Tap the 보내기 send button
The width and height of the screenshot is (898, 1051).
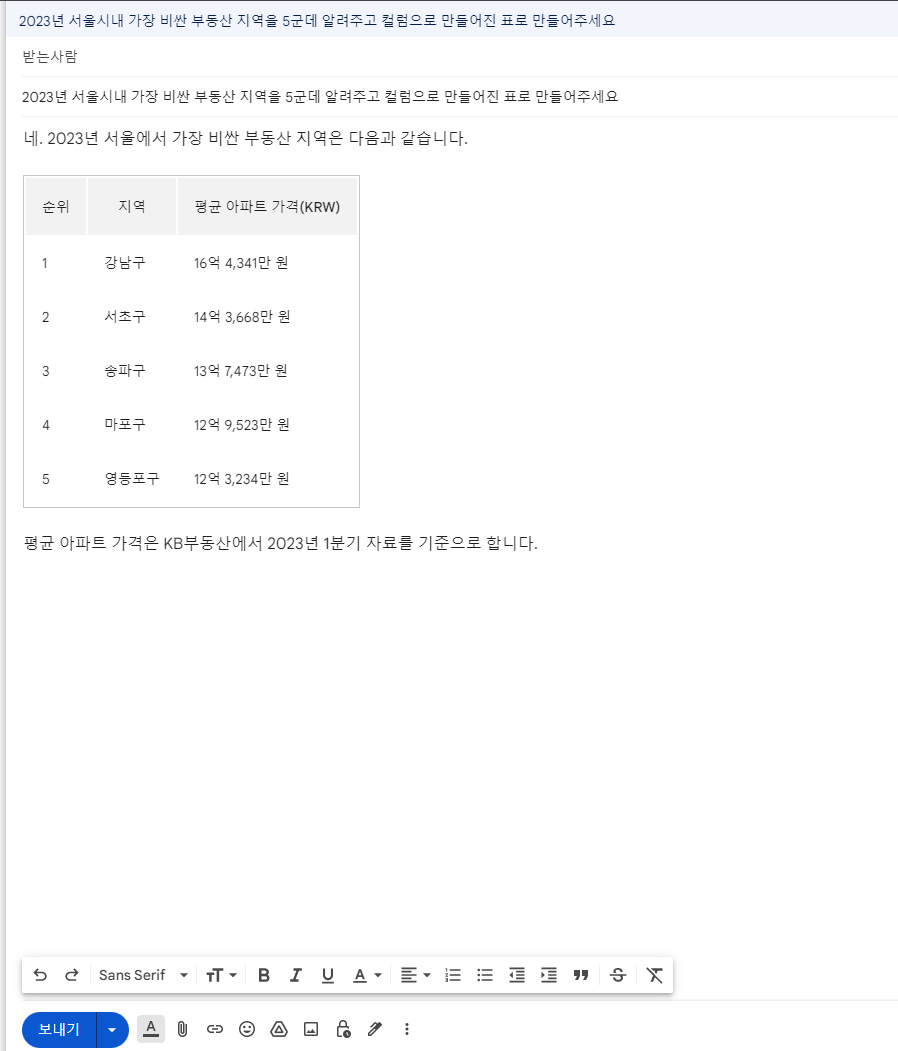point(59,1029)
